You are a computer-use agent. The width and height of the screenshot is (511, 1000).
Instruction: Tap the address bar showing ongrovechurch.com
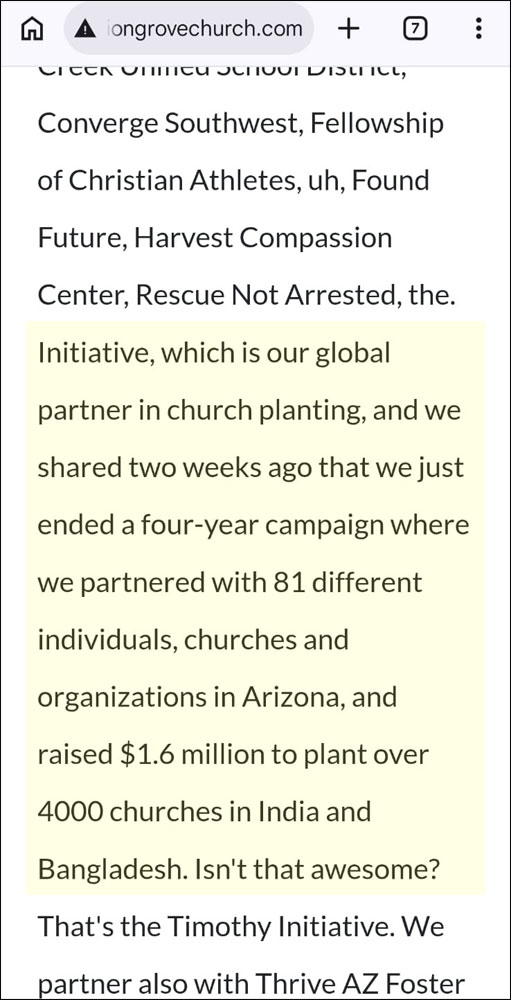[189, 29]
